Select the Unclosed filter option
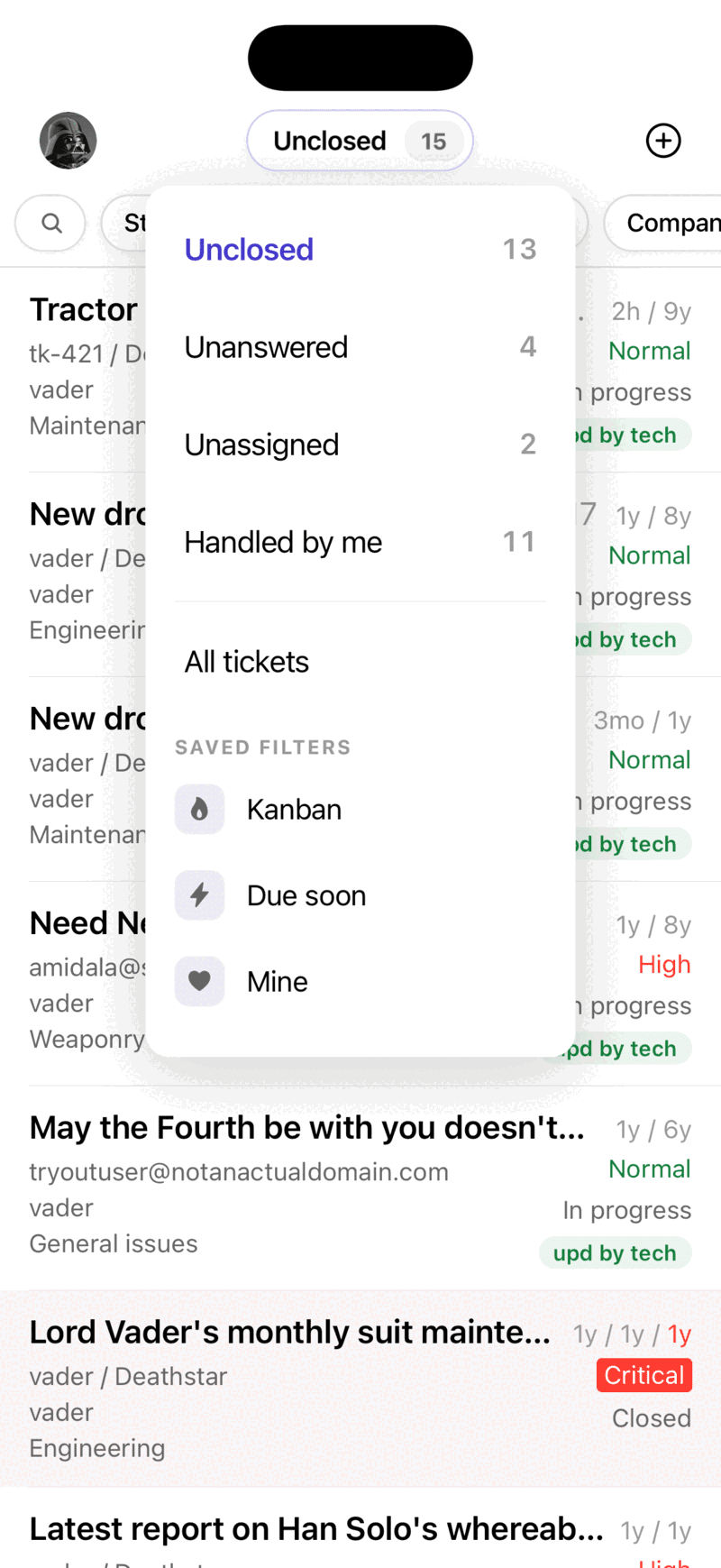This screenshot has height=1568, width=721. click(x=360, y=250)
